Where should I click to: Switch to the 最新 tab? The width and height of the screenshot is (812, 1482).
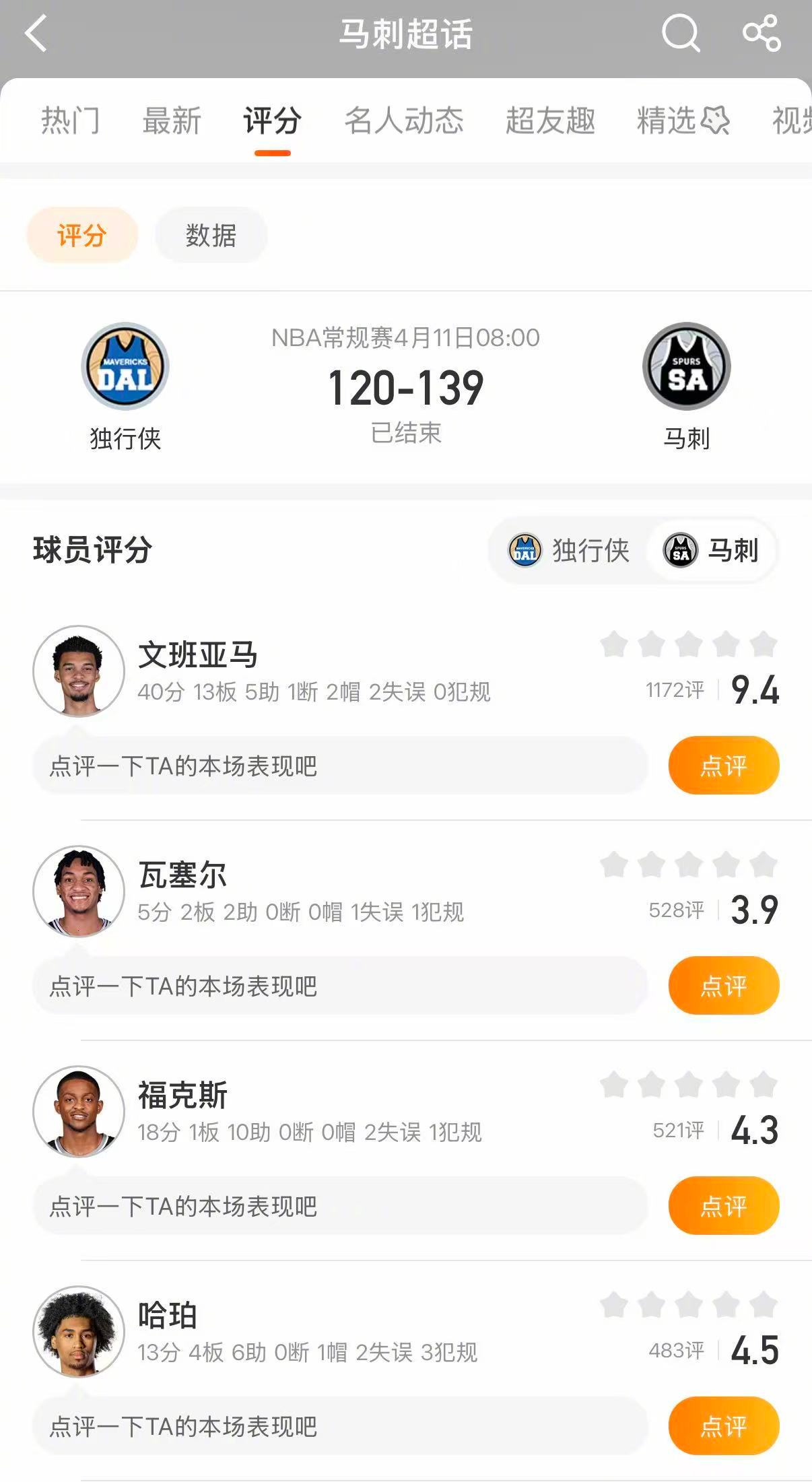click(x=171, y=120)
